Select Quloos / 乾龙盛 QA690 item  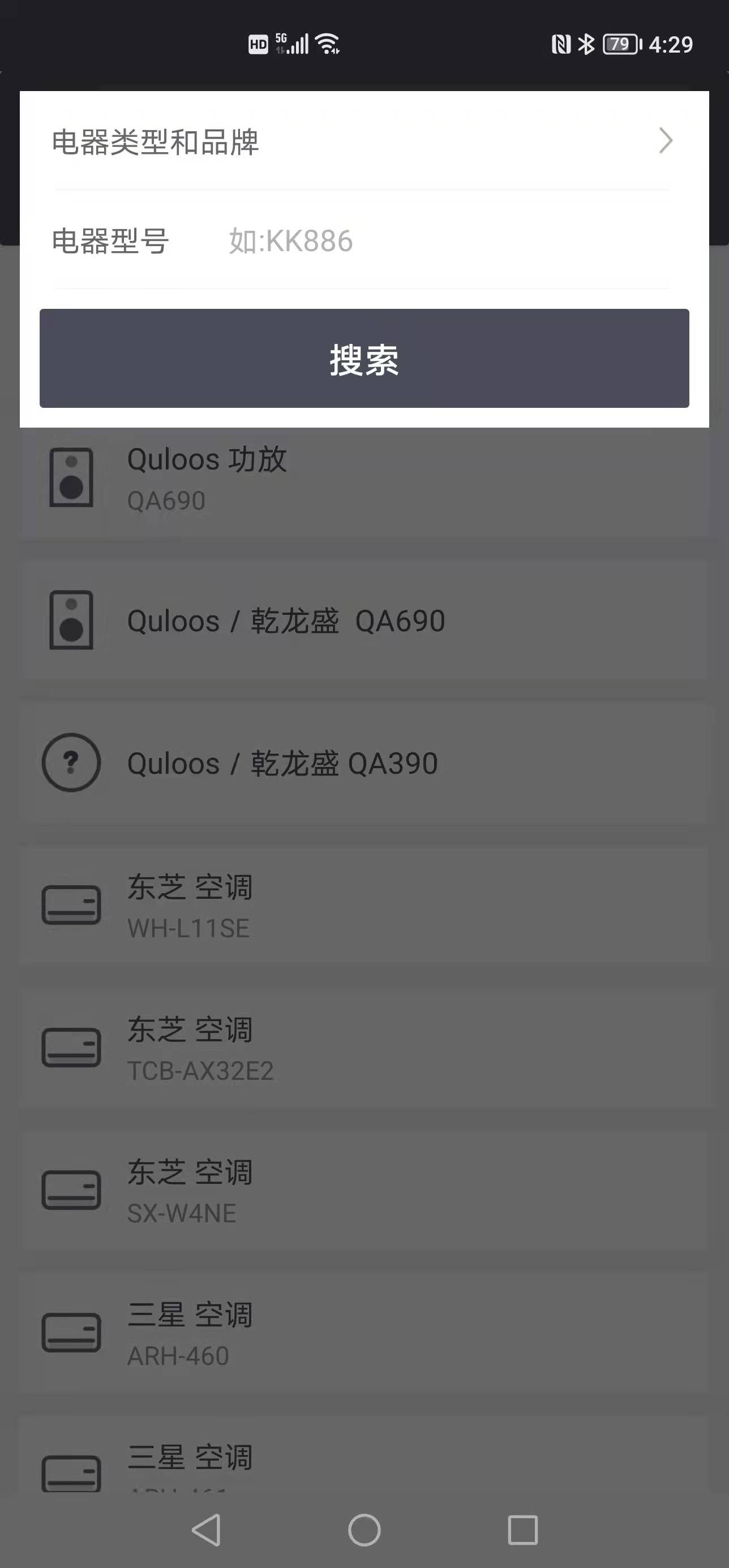pos(364,621)
